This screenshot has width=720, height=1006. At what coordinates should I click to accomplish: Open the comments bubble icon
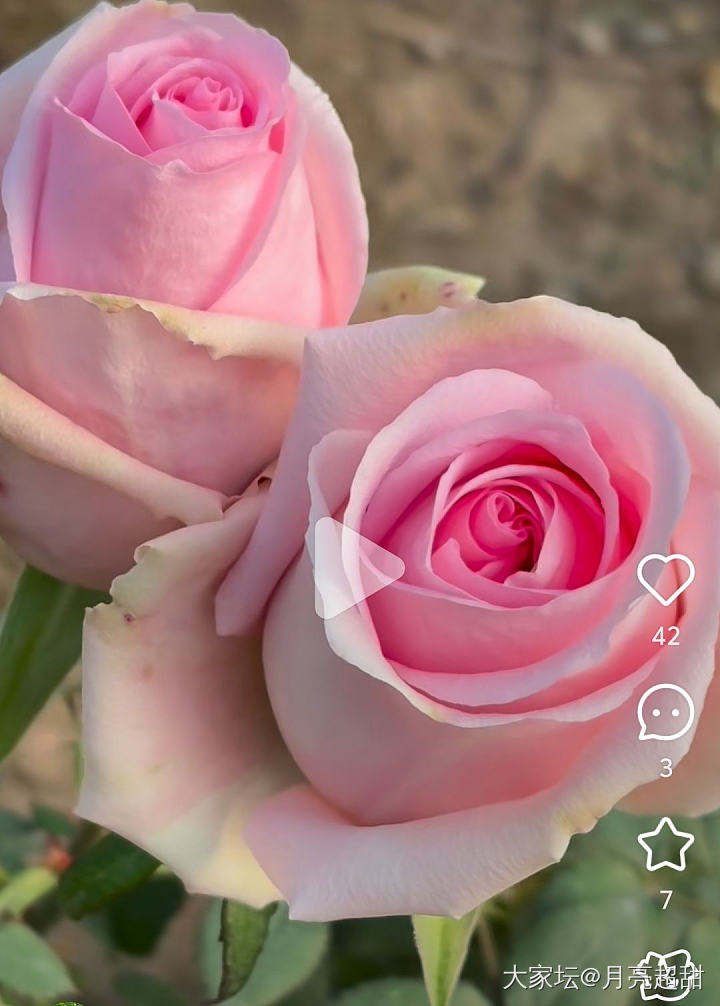click(x=665, y=712)
